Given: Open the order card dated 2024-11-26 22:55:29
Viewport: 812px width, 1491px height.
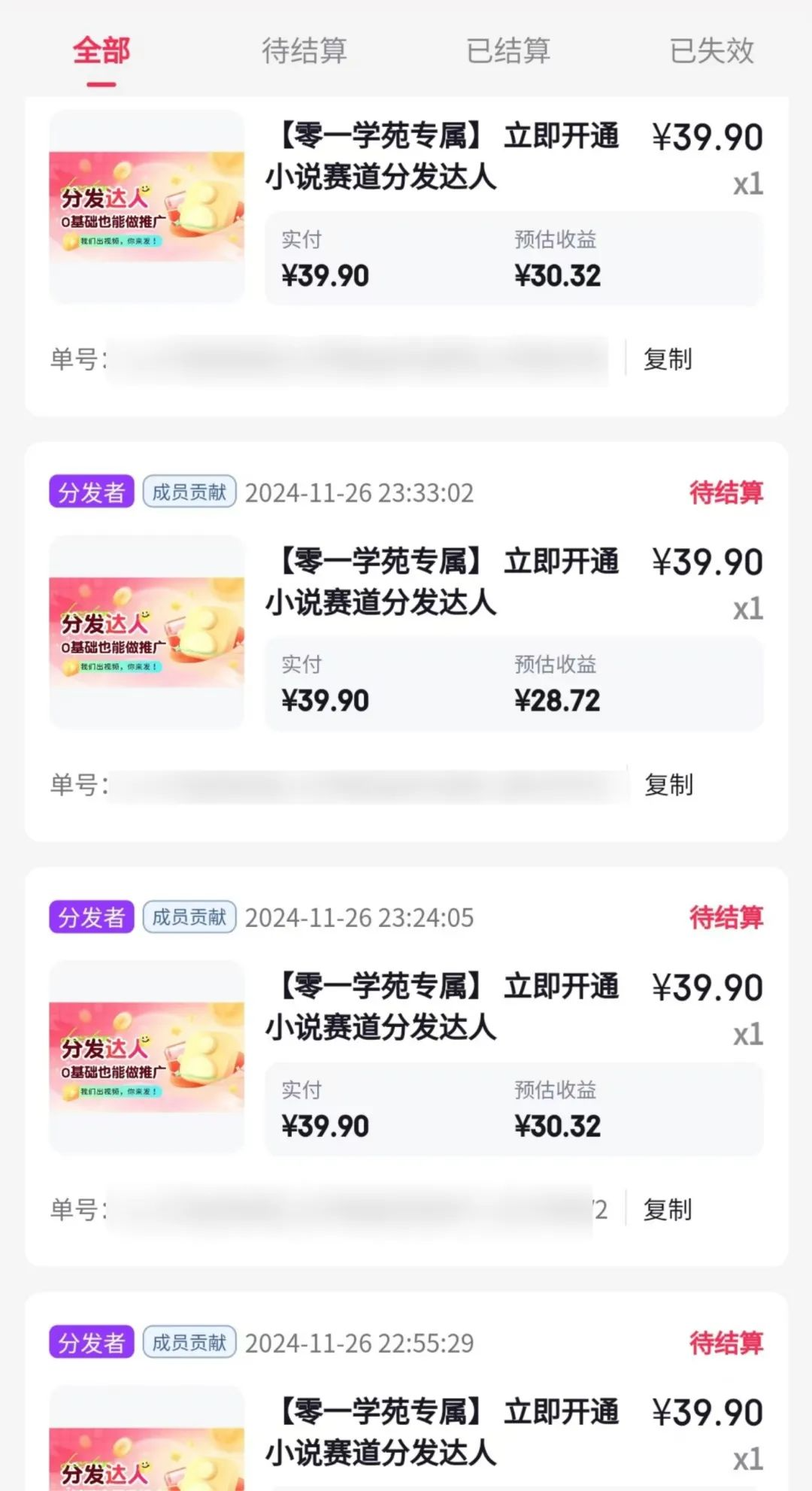Looking at the screenshot, I should (407, 1392).
